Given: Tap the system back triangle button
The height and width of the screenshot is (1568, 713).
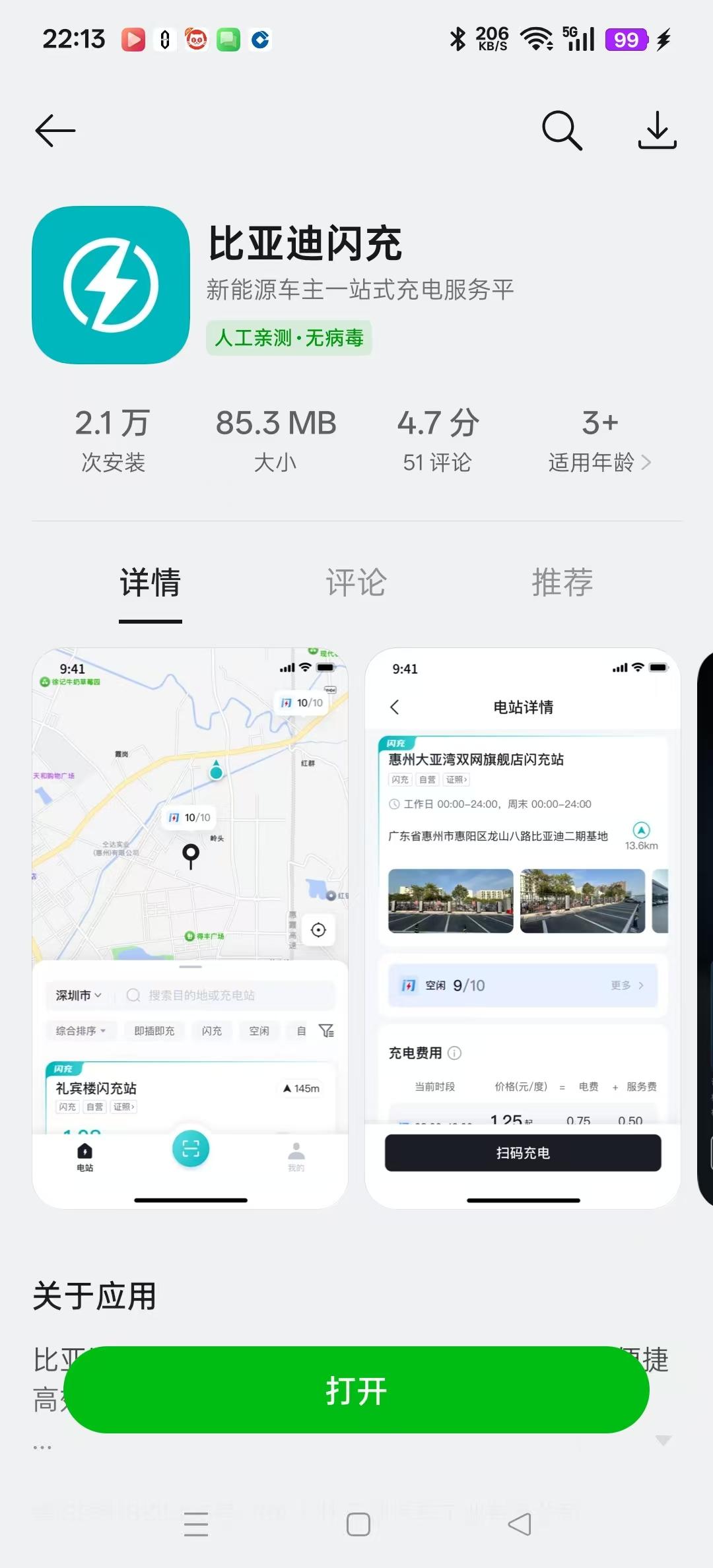Looking at the screenshot, I should coord(519,1524).
